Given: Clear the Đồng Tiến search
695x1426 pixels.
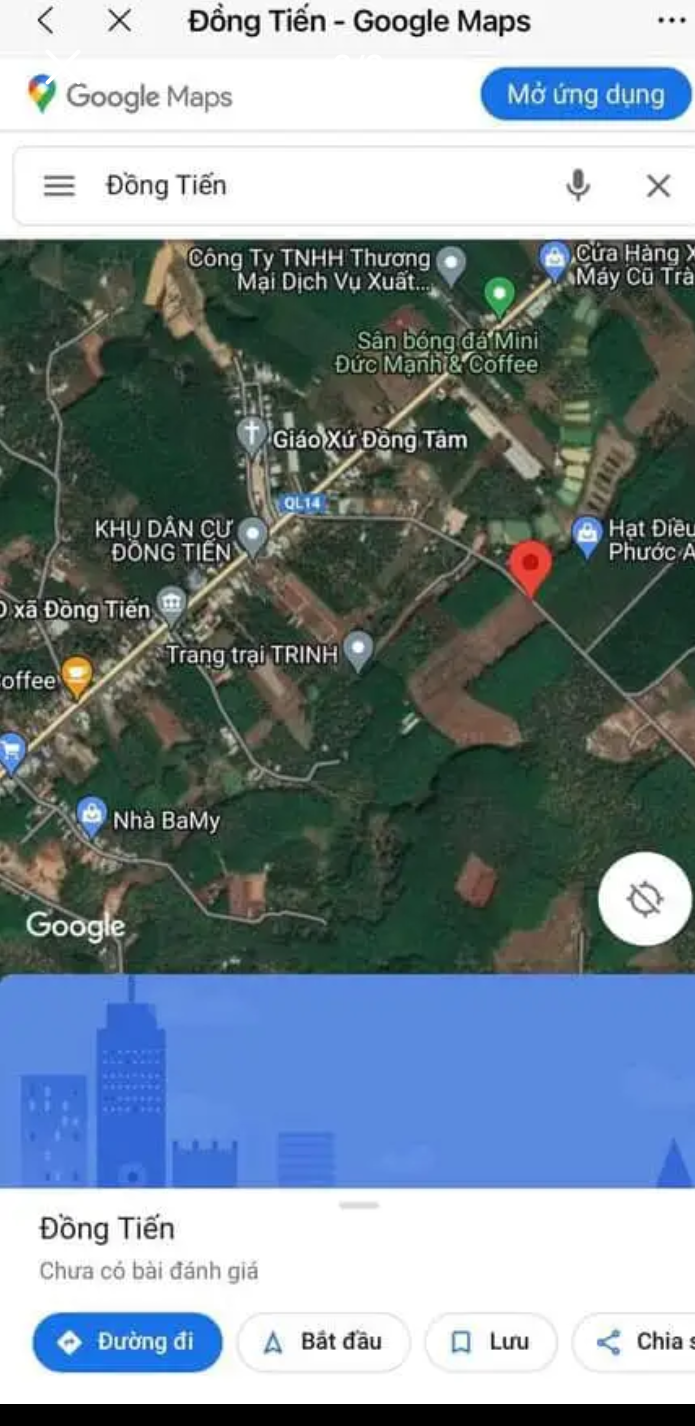Looking at the screenshot, I should point(658,185).
